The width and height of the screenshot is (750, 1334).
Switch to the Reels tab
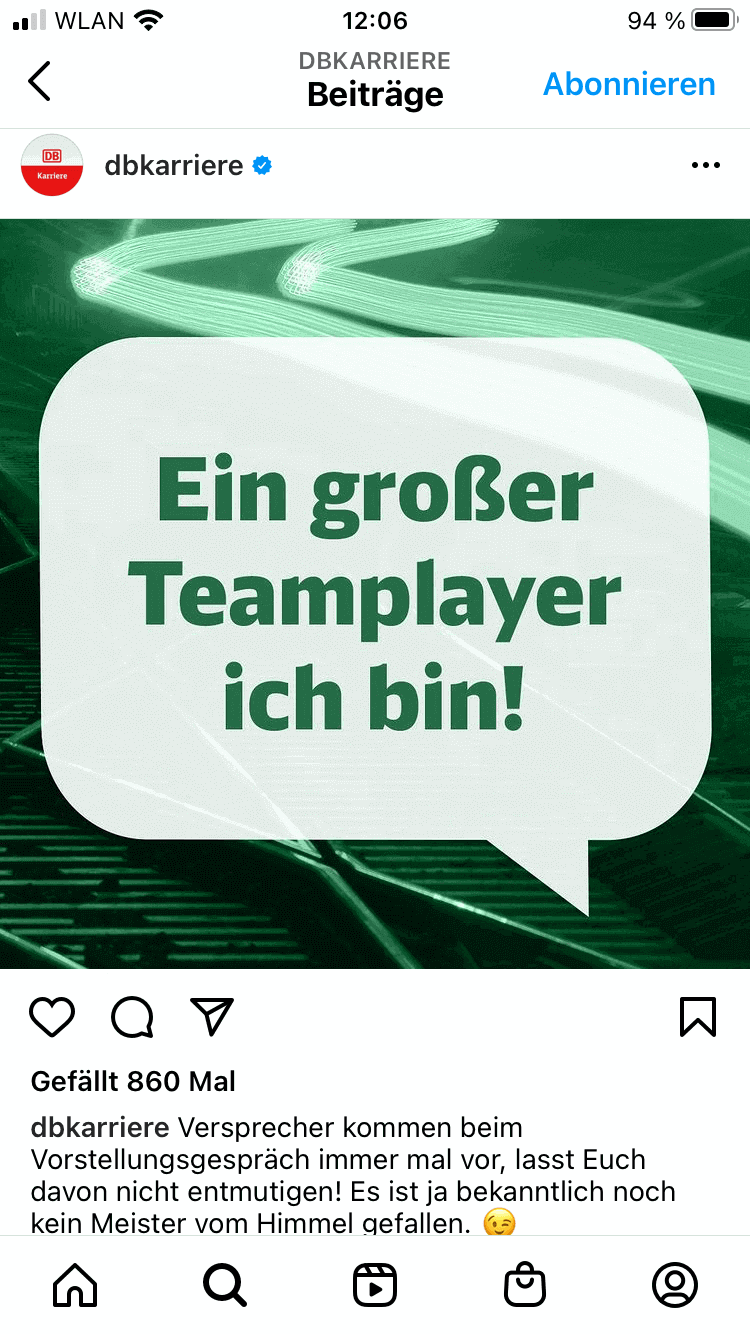pos(375,1285)
